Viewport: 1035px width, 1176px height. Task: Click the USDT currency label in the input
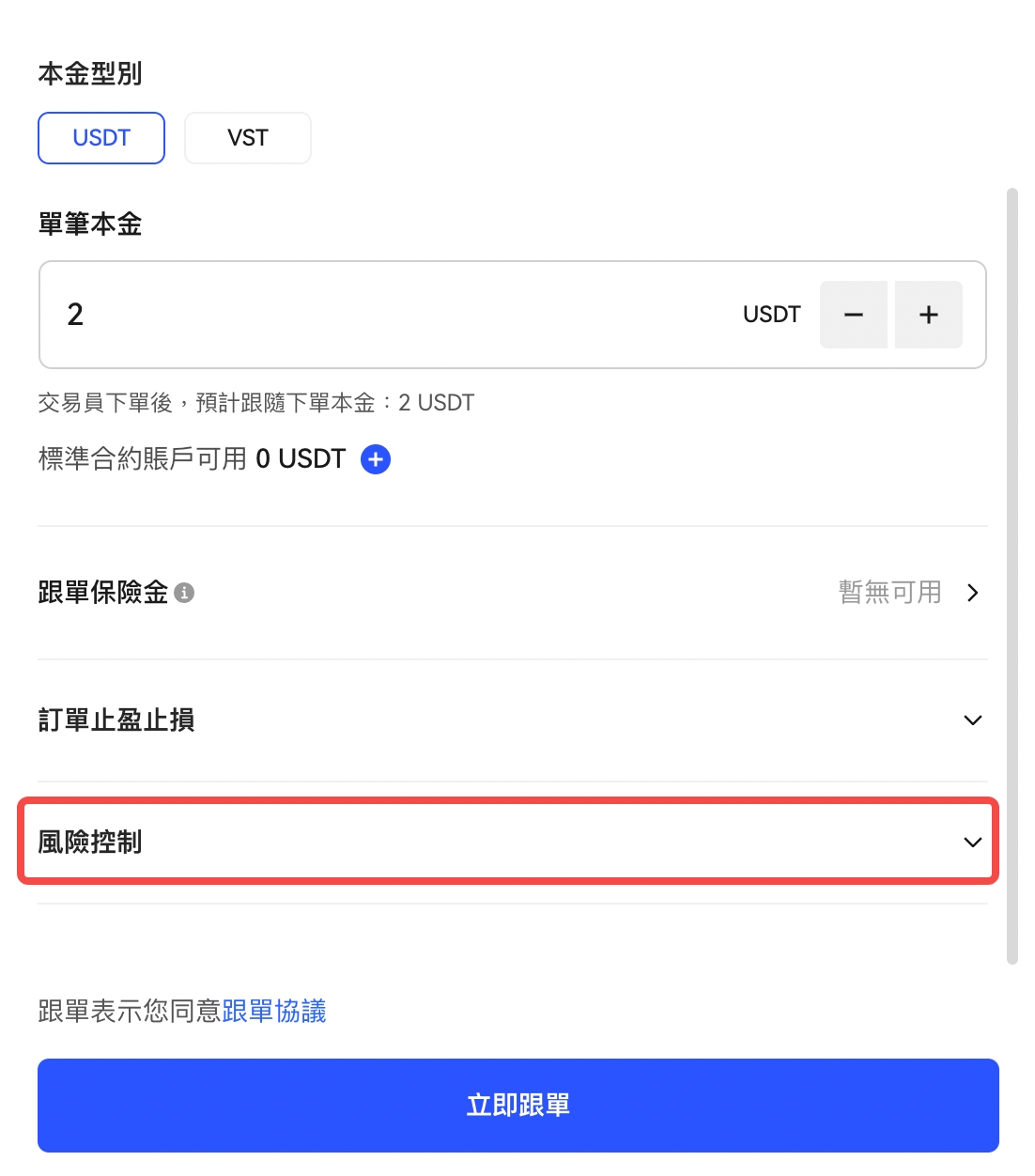[x=771, y=315]
